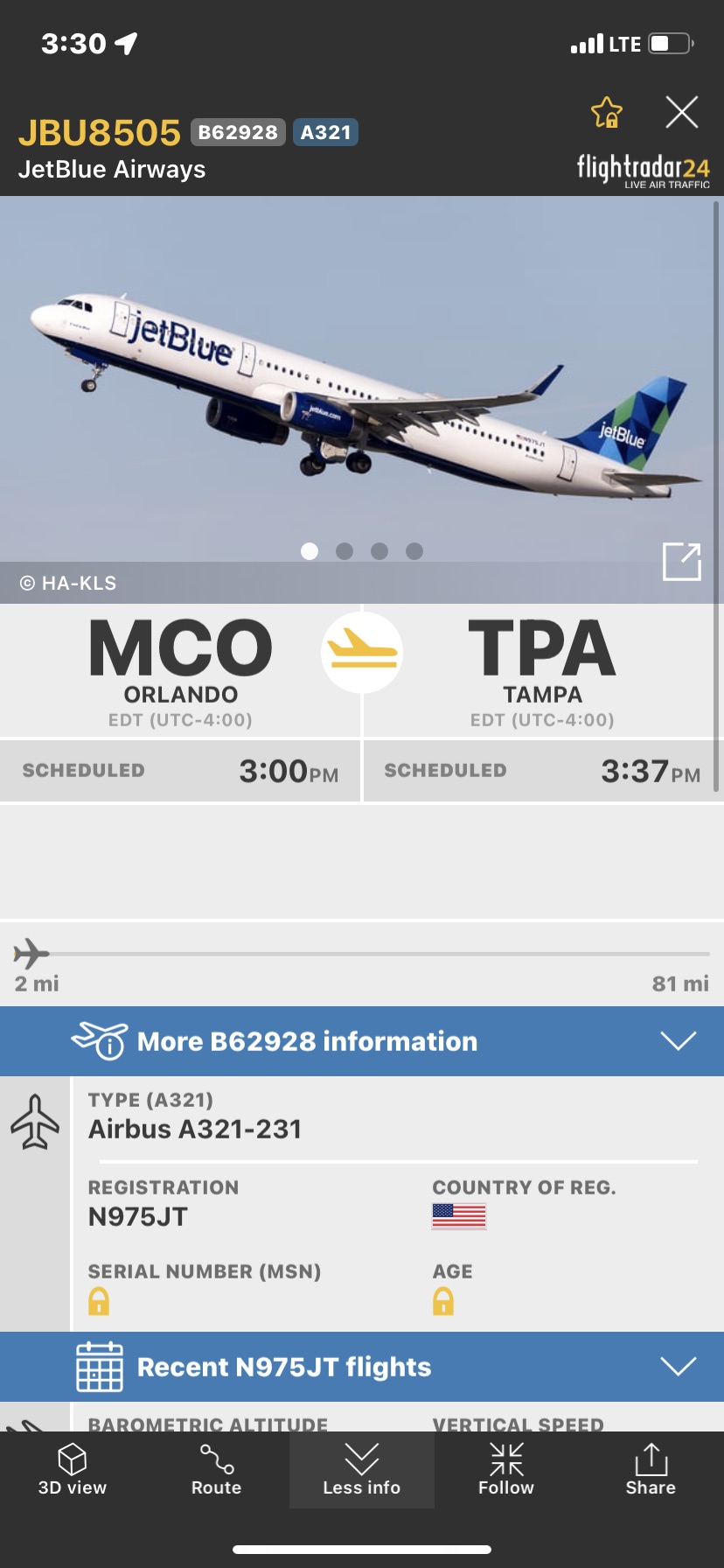Add JBU8505 to favorites with star icon
Screen dimensions: 724x1568
(x=607, y=113)
